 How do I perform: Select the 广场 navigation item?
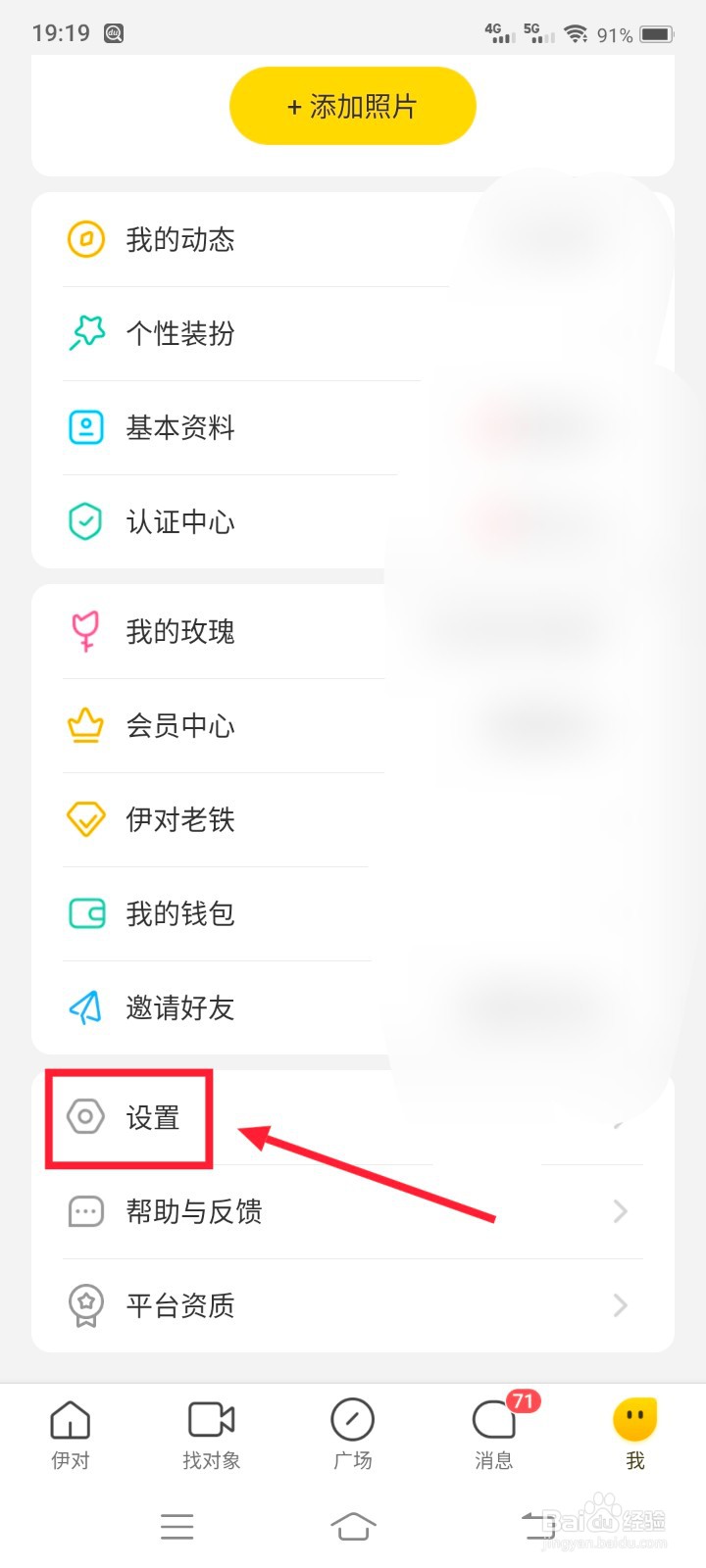pyautogui.click(x=353, y=1433)
